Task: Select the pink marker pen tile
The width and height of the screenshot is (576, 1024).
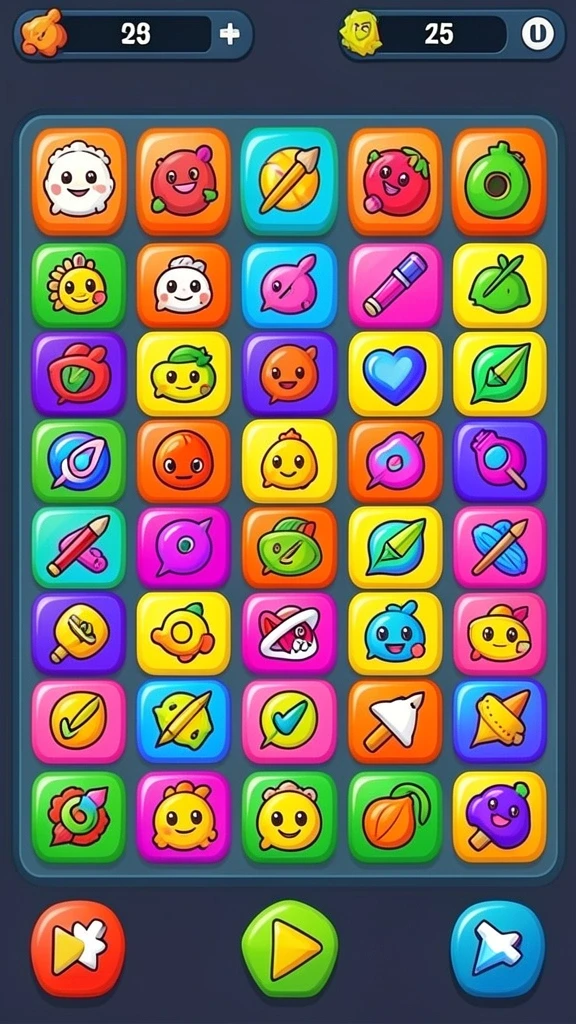Action: pyautogui.click(x=394, y=285)
